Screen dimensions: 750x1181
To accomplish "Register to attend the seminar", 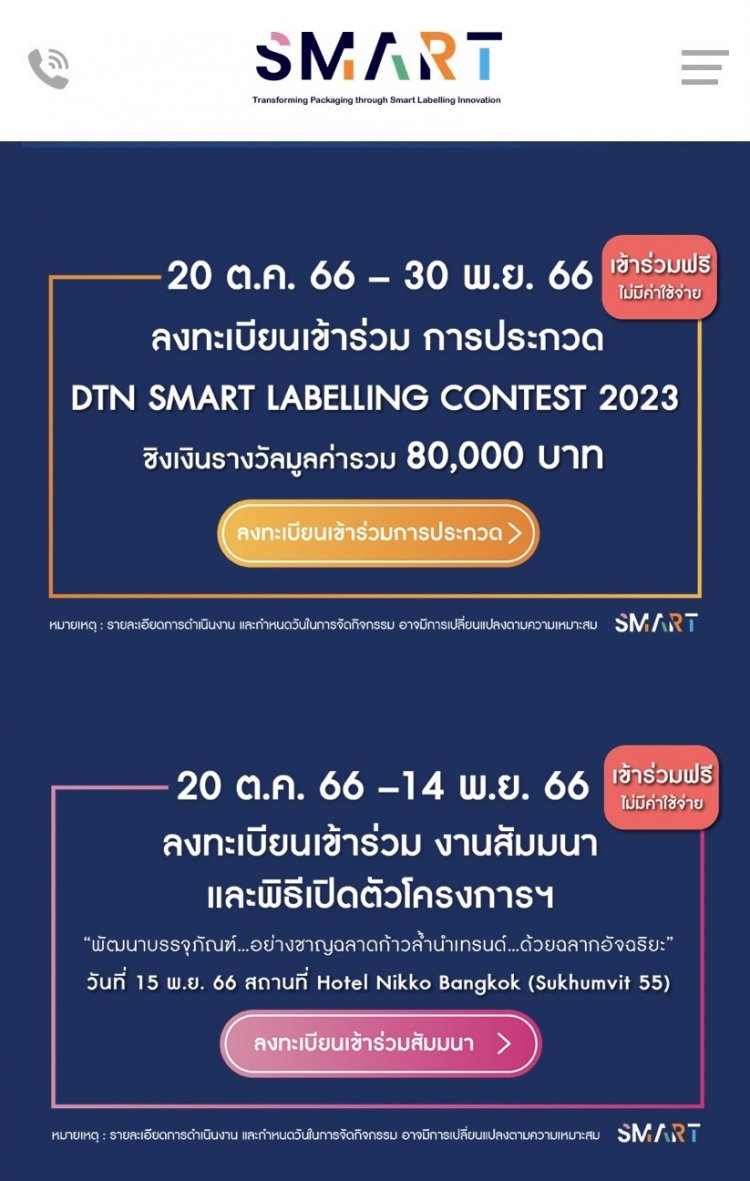I will (x=380, y=1044).
